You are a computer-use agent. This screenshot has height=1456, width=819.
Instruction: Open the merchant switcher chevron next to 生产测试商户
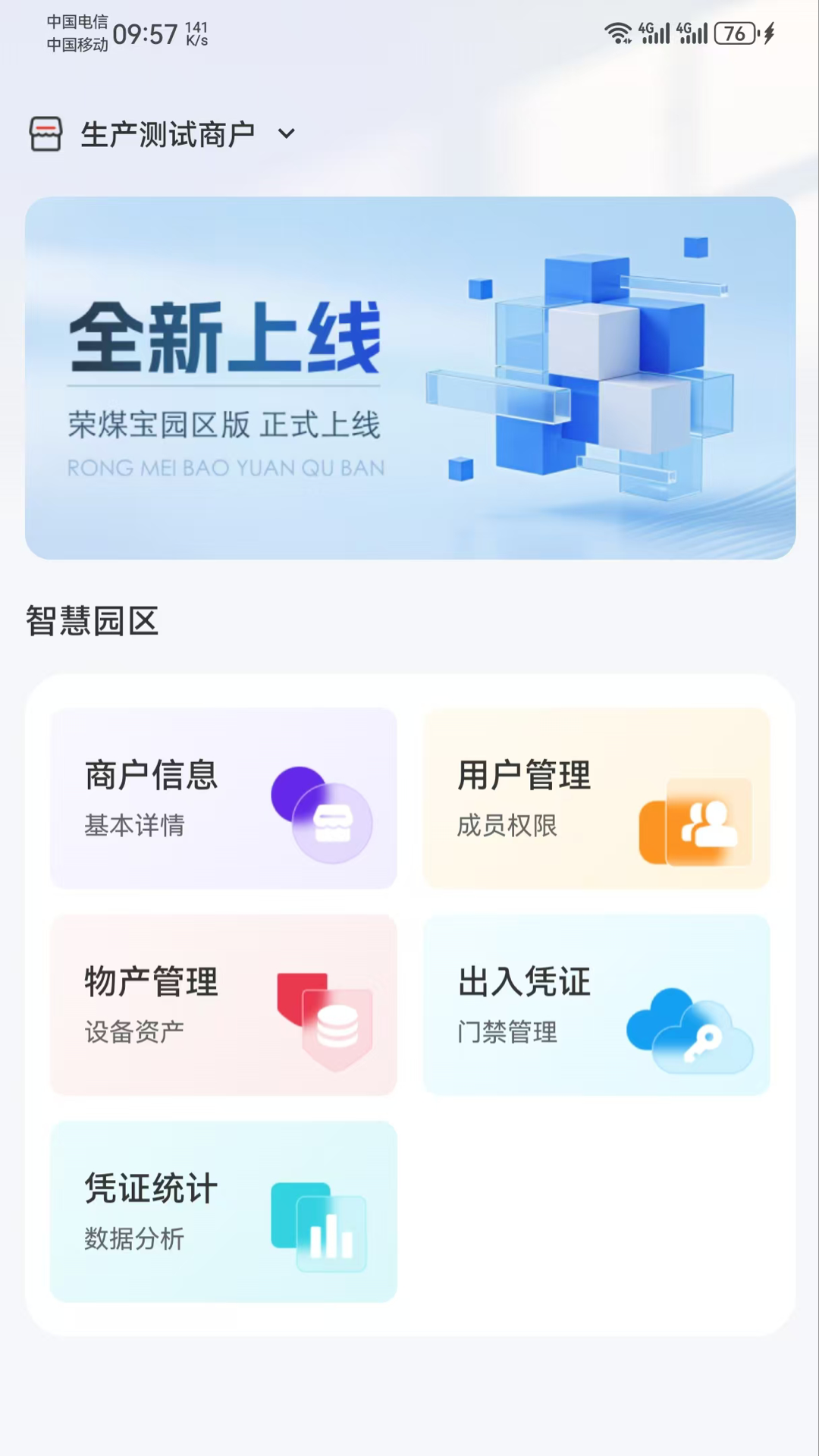tap(286, 133)
